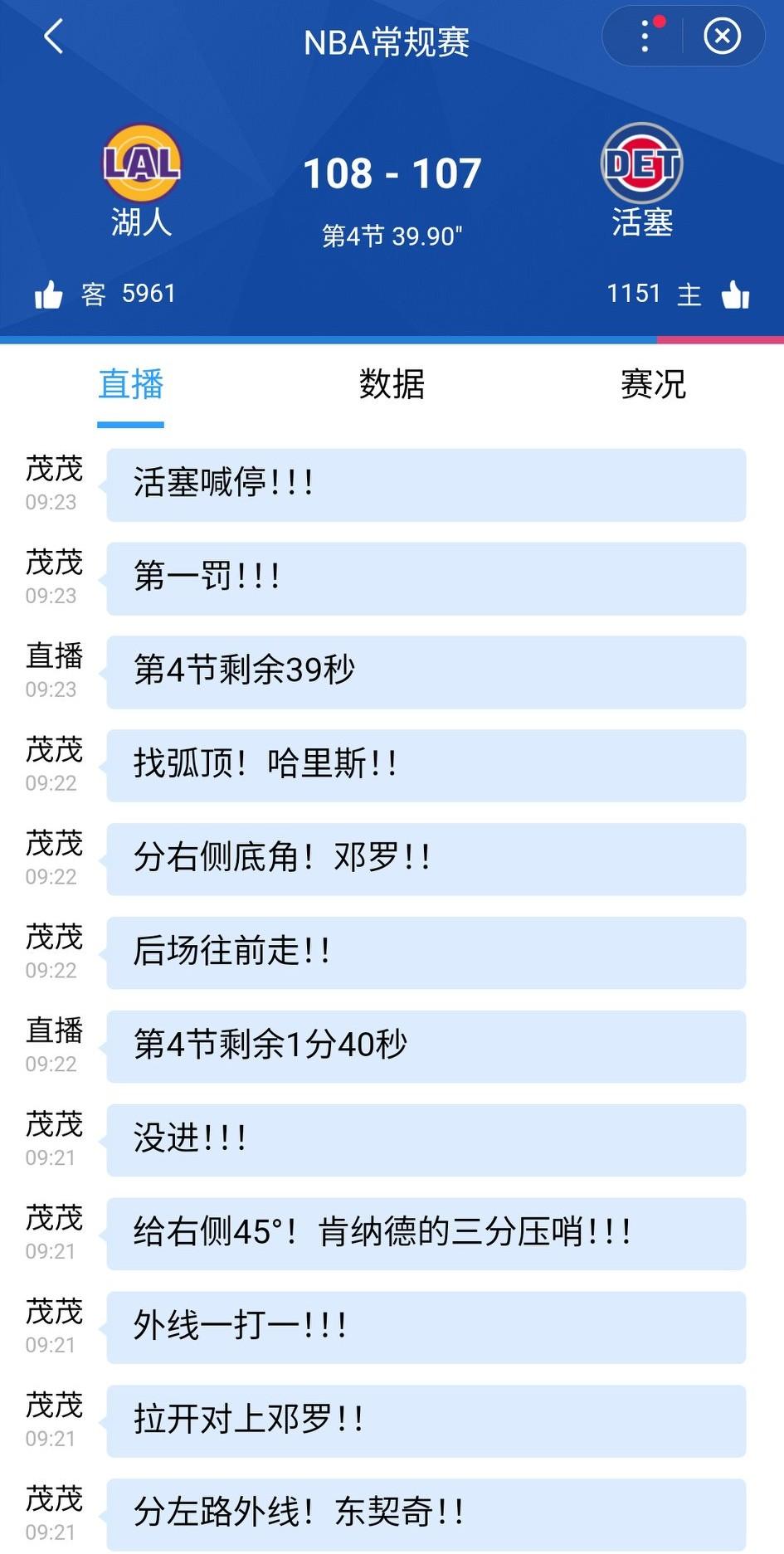Screen dimensions: 784x1554
Task: Select the 直播 tab
Action: pos(130,383)
